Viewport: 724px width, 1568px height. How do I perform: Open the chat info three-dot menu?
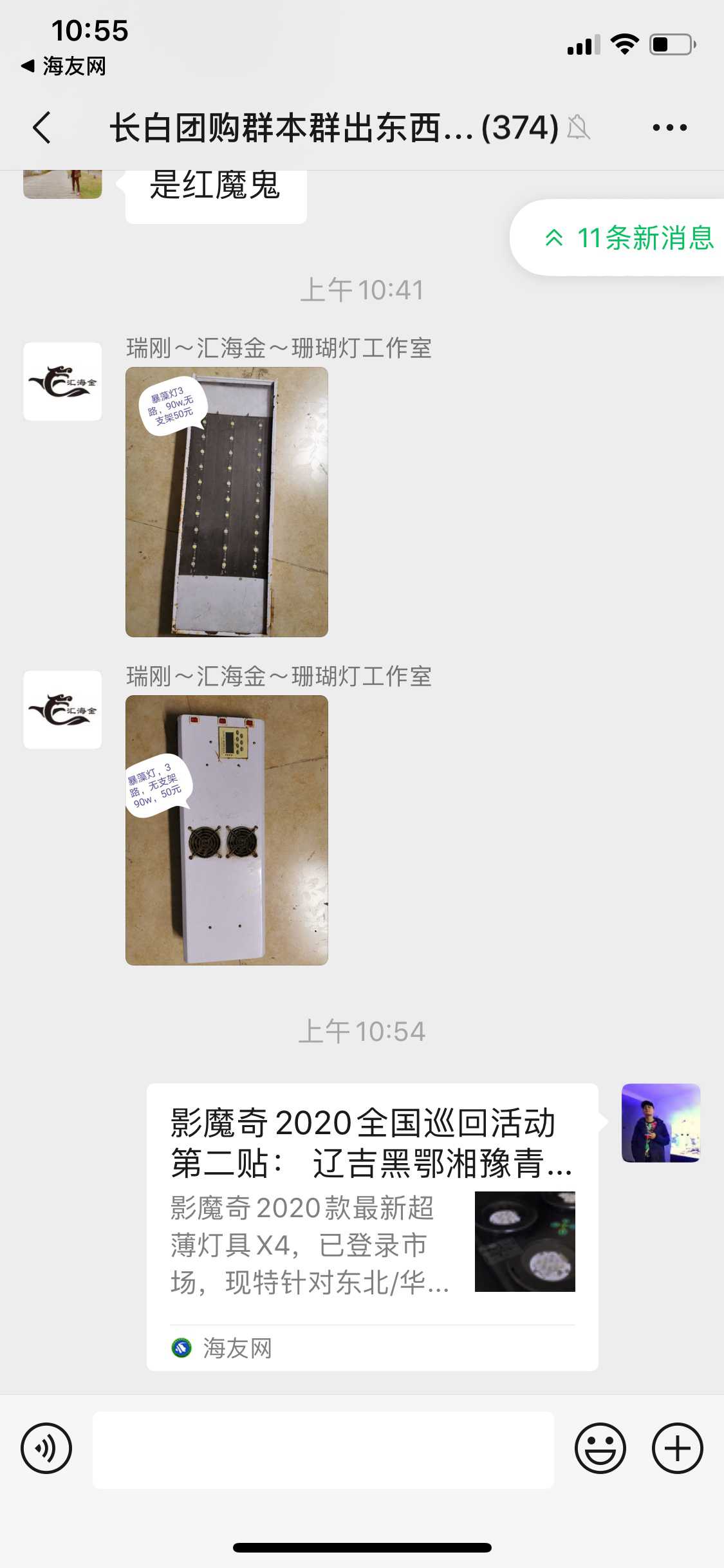669,127
